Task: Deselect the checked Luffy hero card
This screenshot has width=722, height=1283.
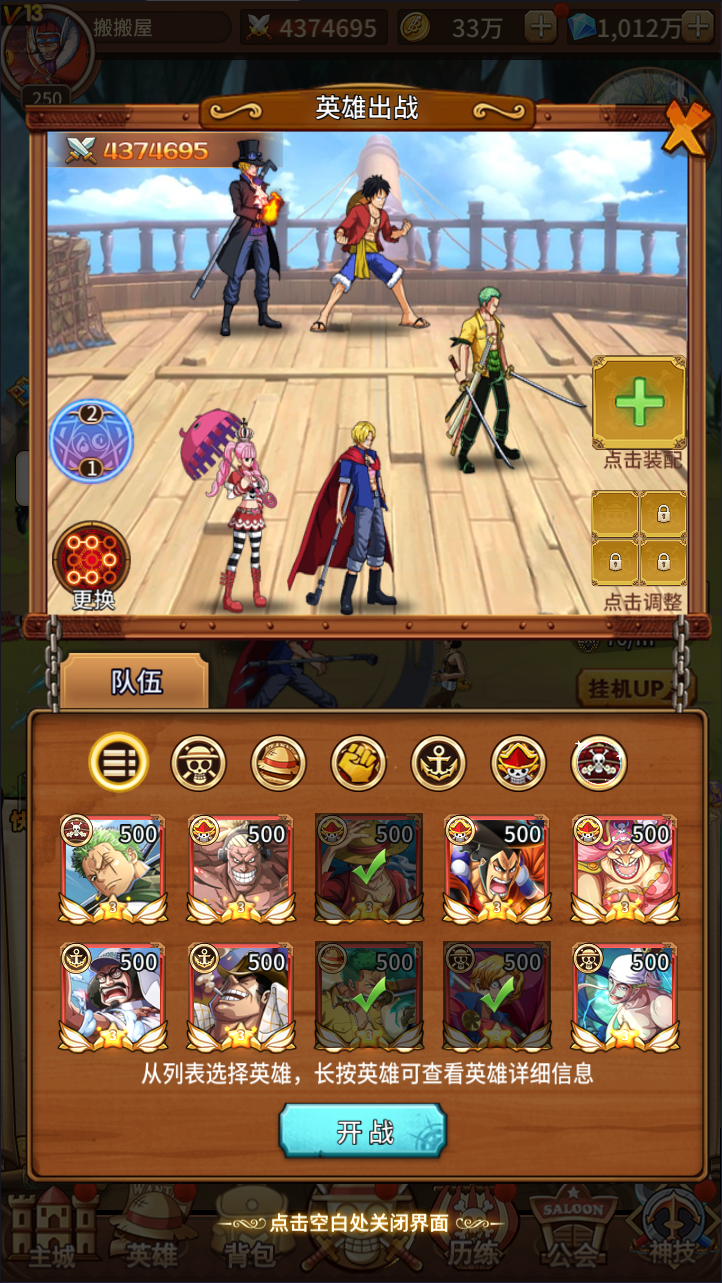Action: click(368, 868)
